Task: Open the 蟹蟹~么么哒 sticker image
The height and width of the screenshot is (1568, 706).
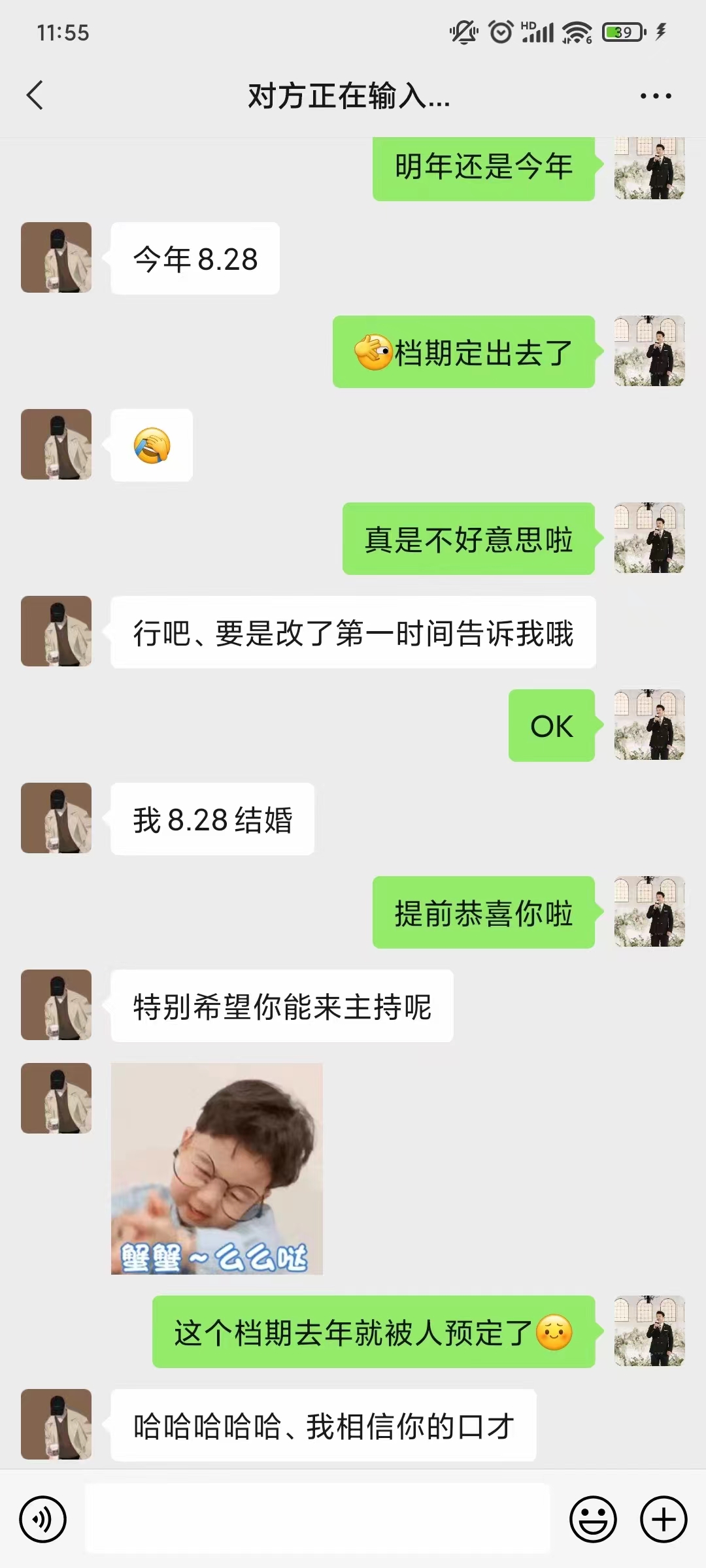Action: click(x=217, y=1168)
